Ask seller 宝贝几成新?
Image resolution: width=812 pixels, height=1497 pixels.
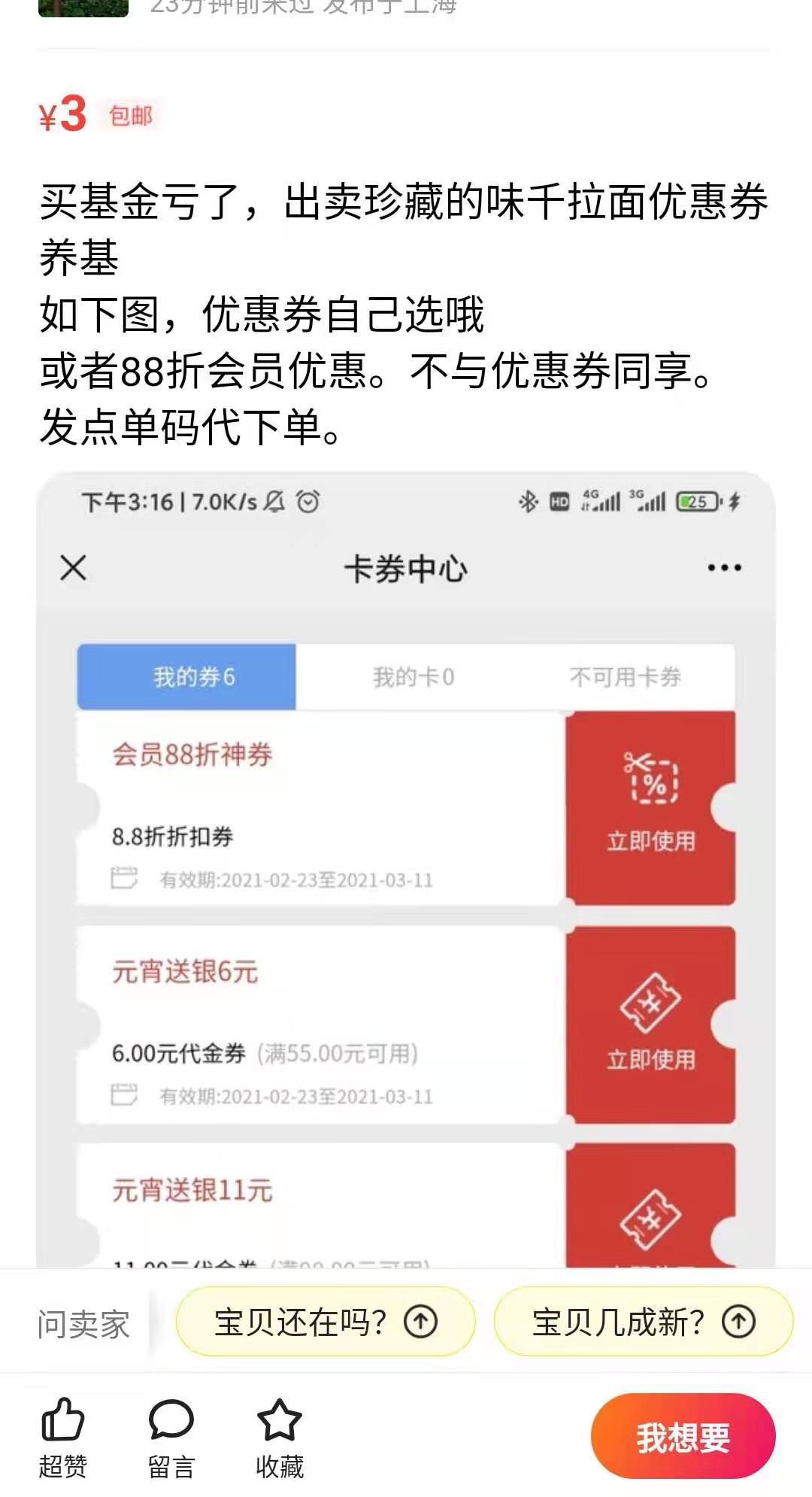coord(644,1322)
